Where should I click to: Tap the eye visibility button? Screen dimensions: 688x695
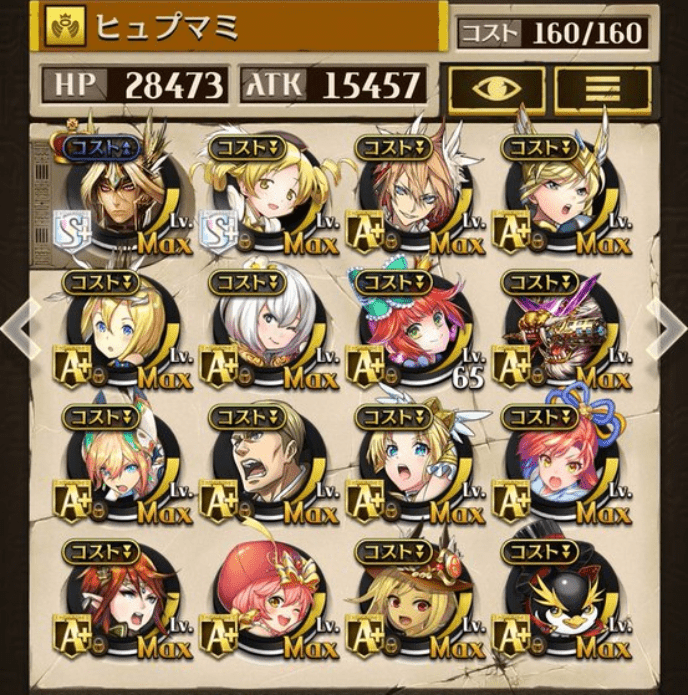coord(496,89)
